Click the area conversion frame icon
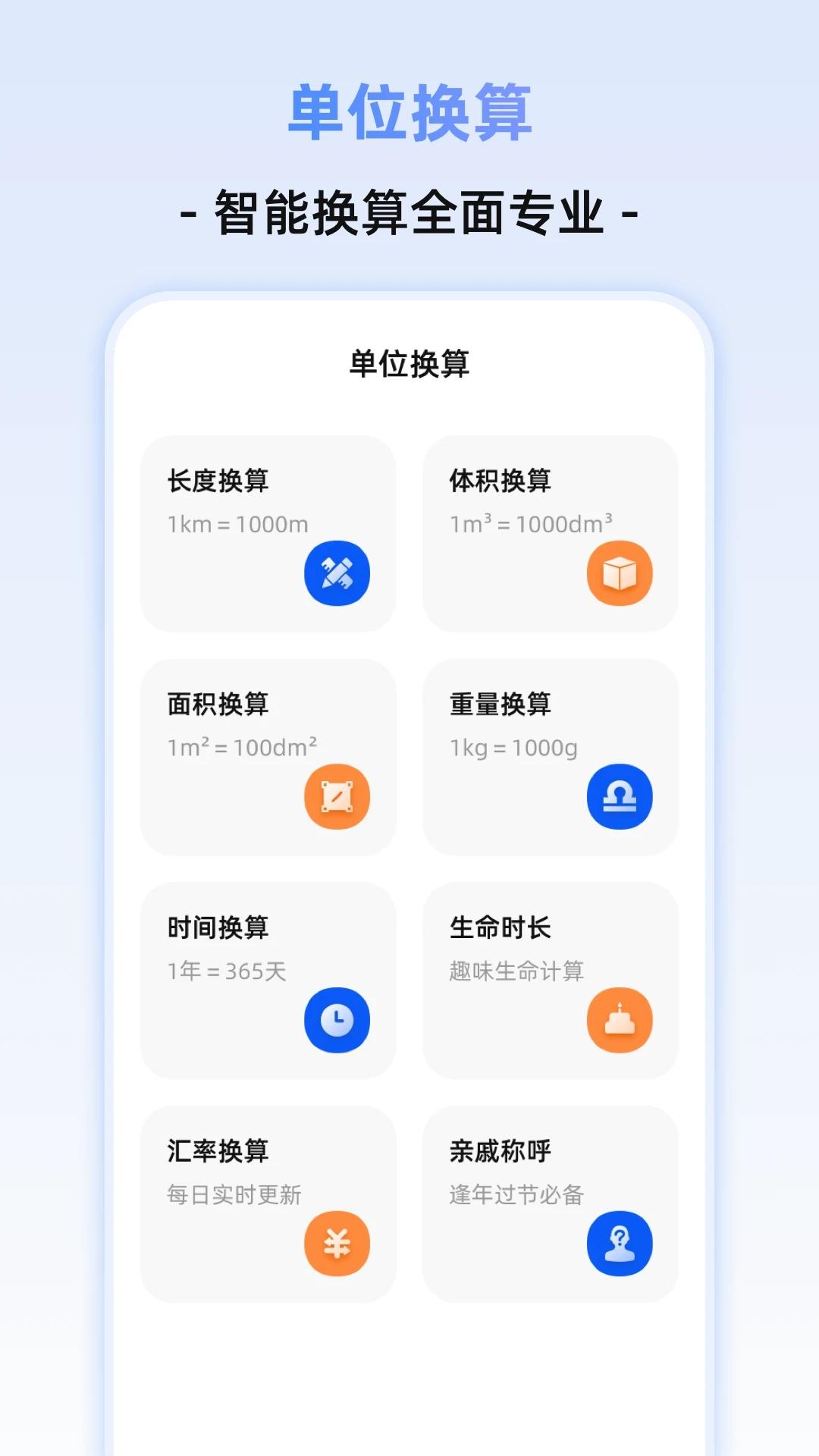Viewport: 819px width, 1456px height. [338, 795]
